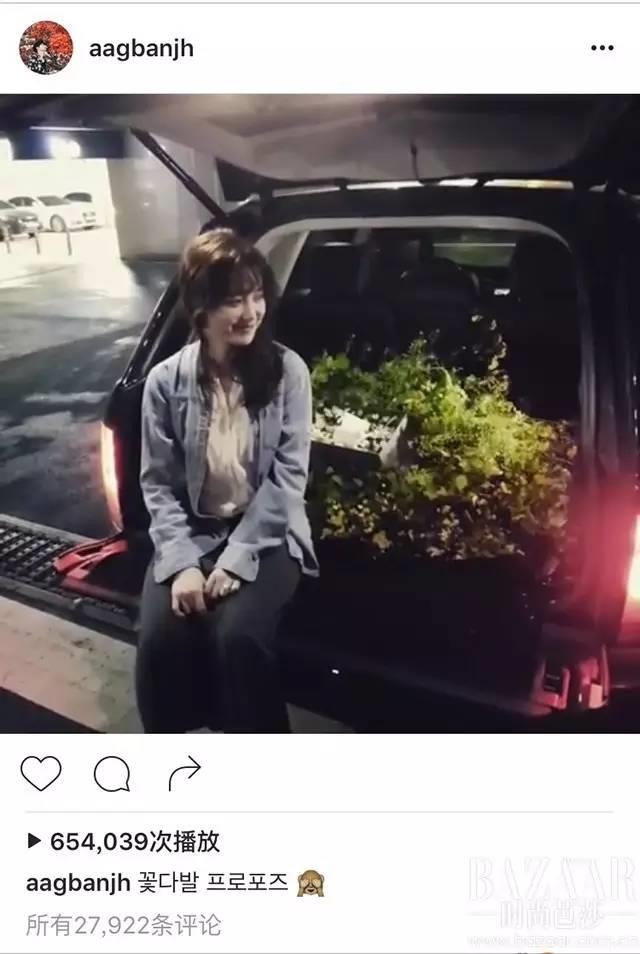
Task: Tap the aagbanjh username in the caption
Action: 78,884
